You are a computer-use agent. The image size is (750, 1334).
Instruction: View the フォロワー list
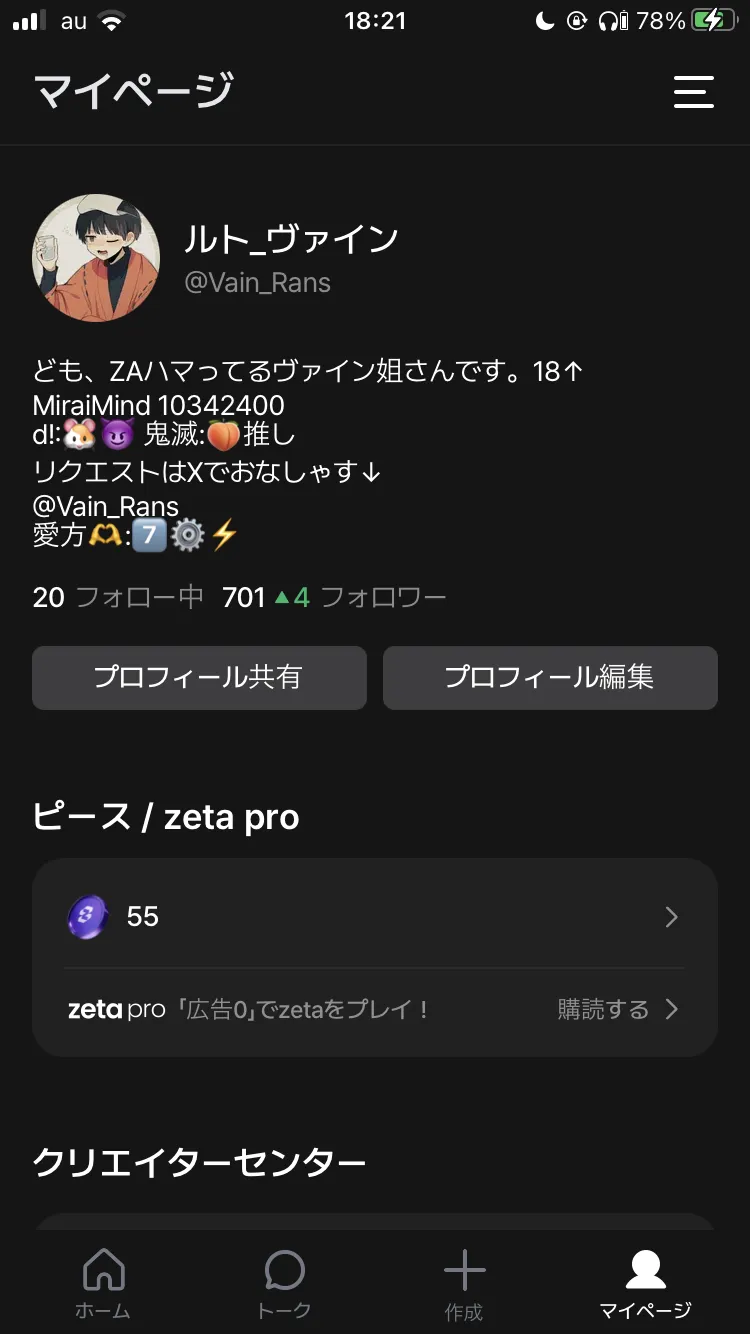click(x=334, y=598)
